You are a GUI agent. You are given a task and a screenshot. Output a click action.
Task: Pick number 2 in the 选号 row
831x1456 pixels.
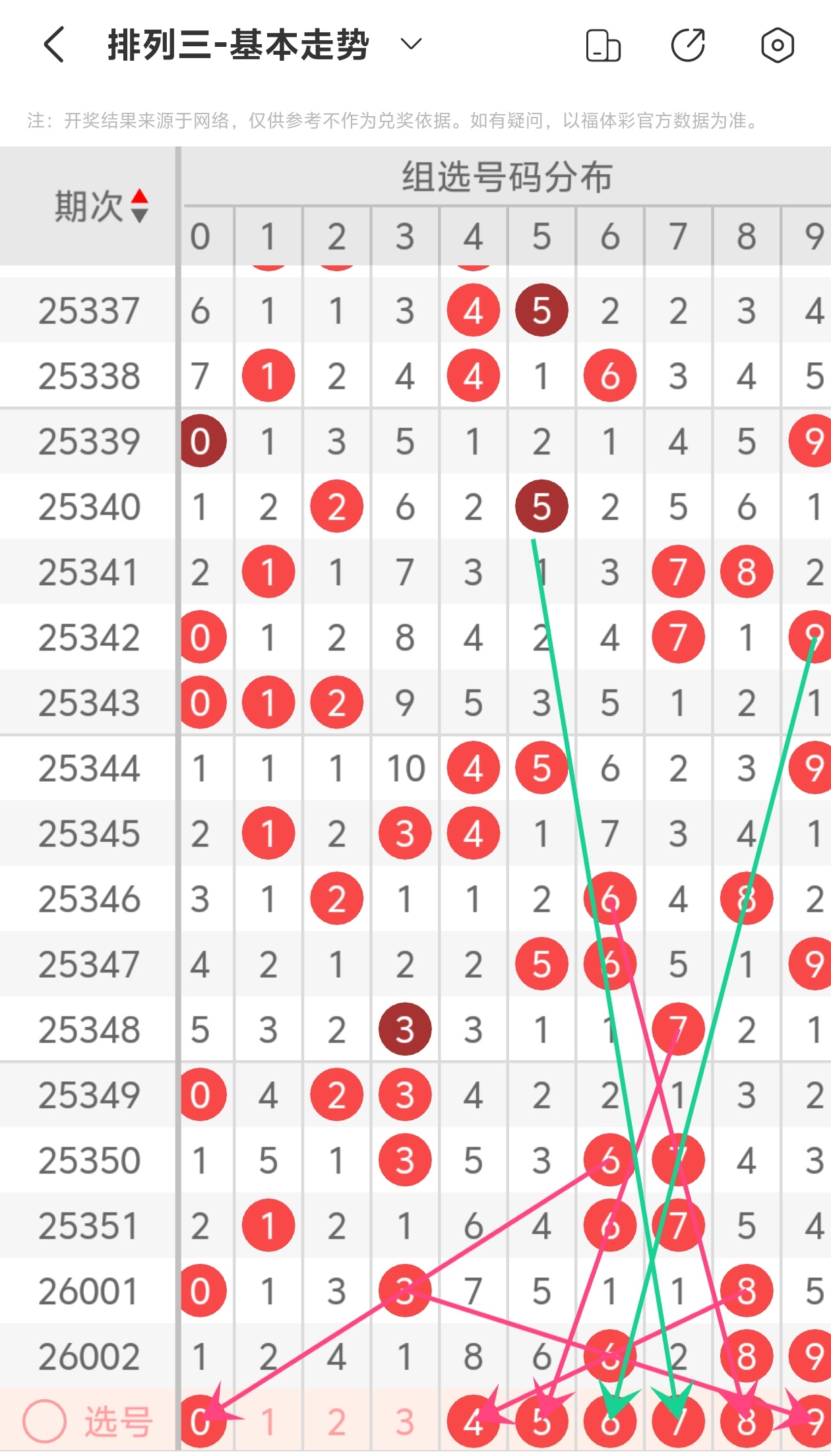[336, 1422]
